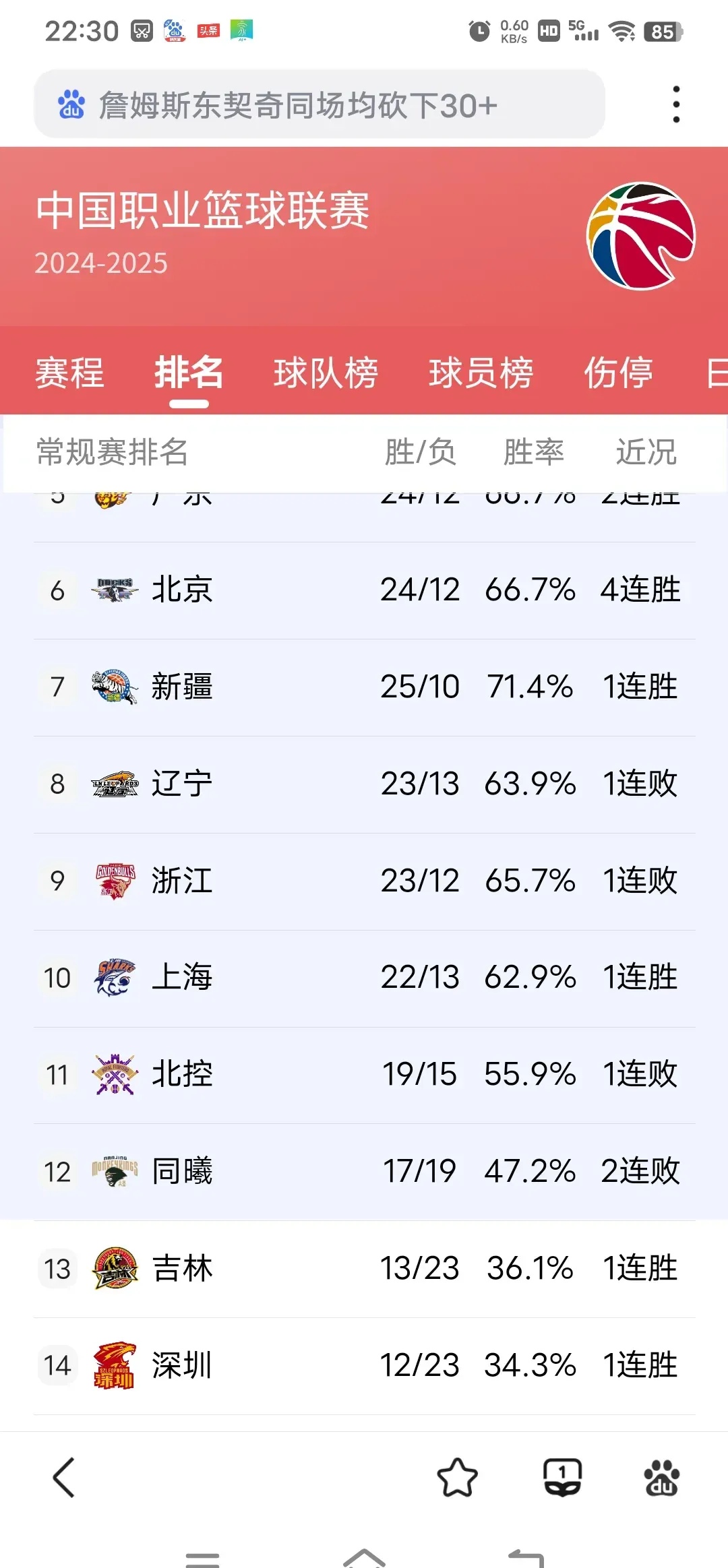Open the three-dot overflow menu

[x=676, y=105]
